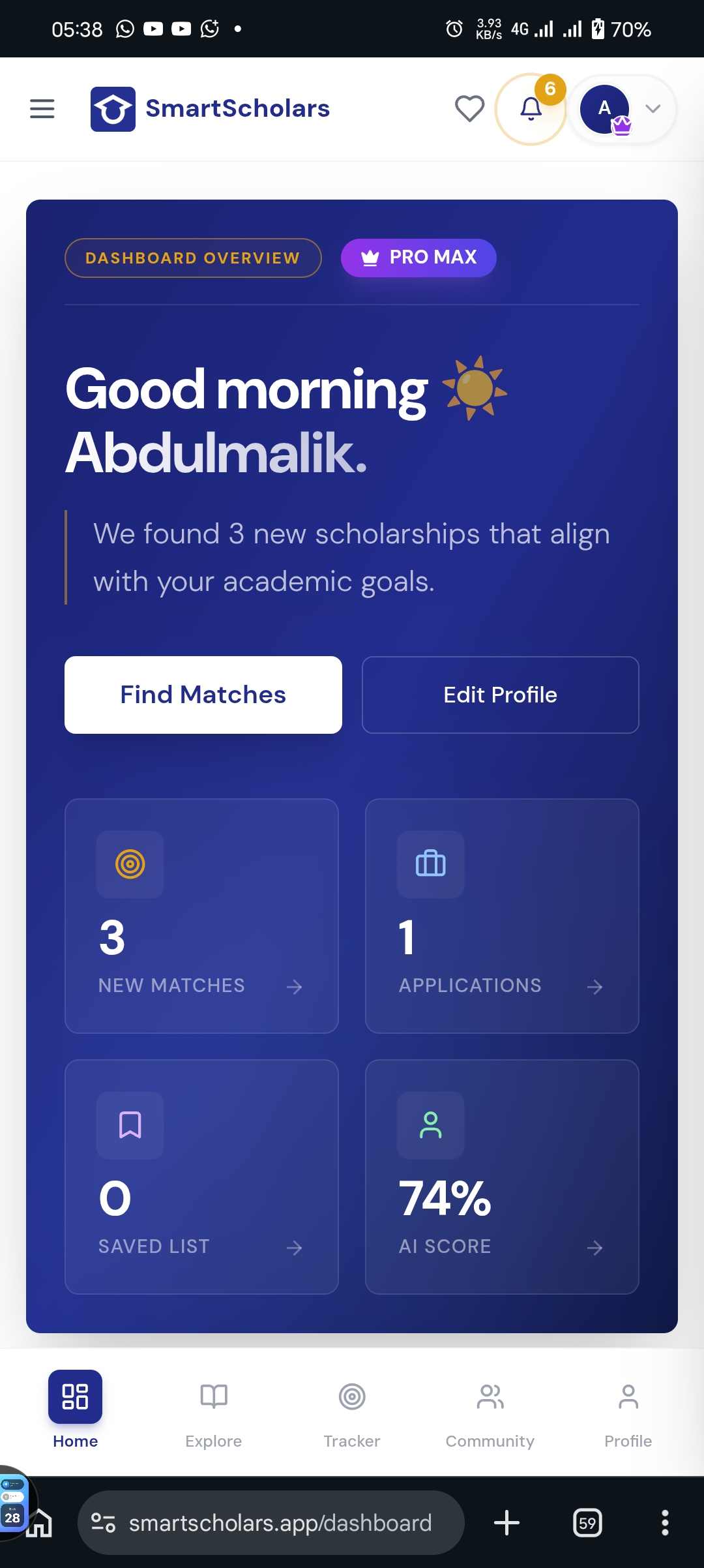Open the Applications card
704x1568 pixels.
click(502, 916)
